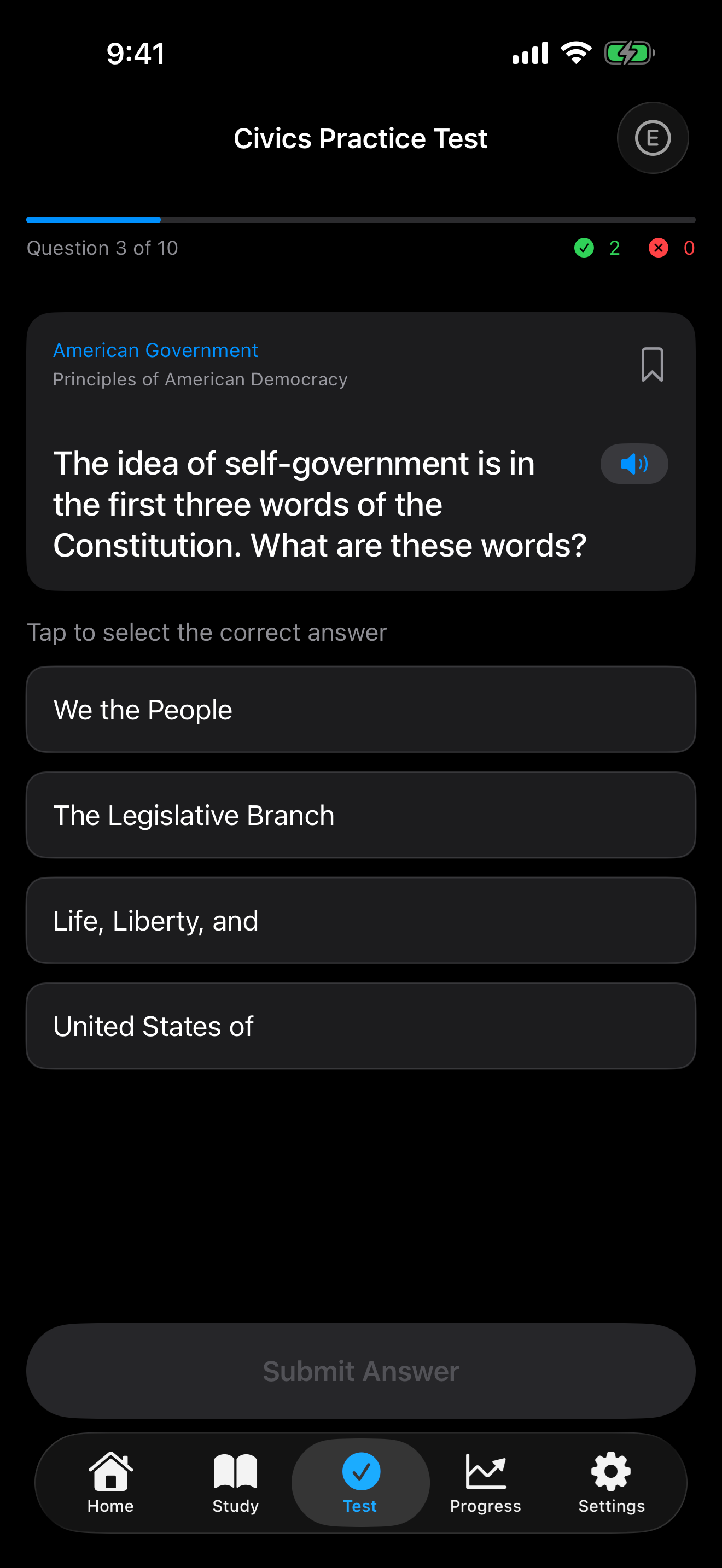Tap the Civics Practice Test title

[x=360, y=138]
